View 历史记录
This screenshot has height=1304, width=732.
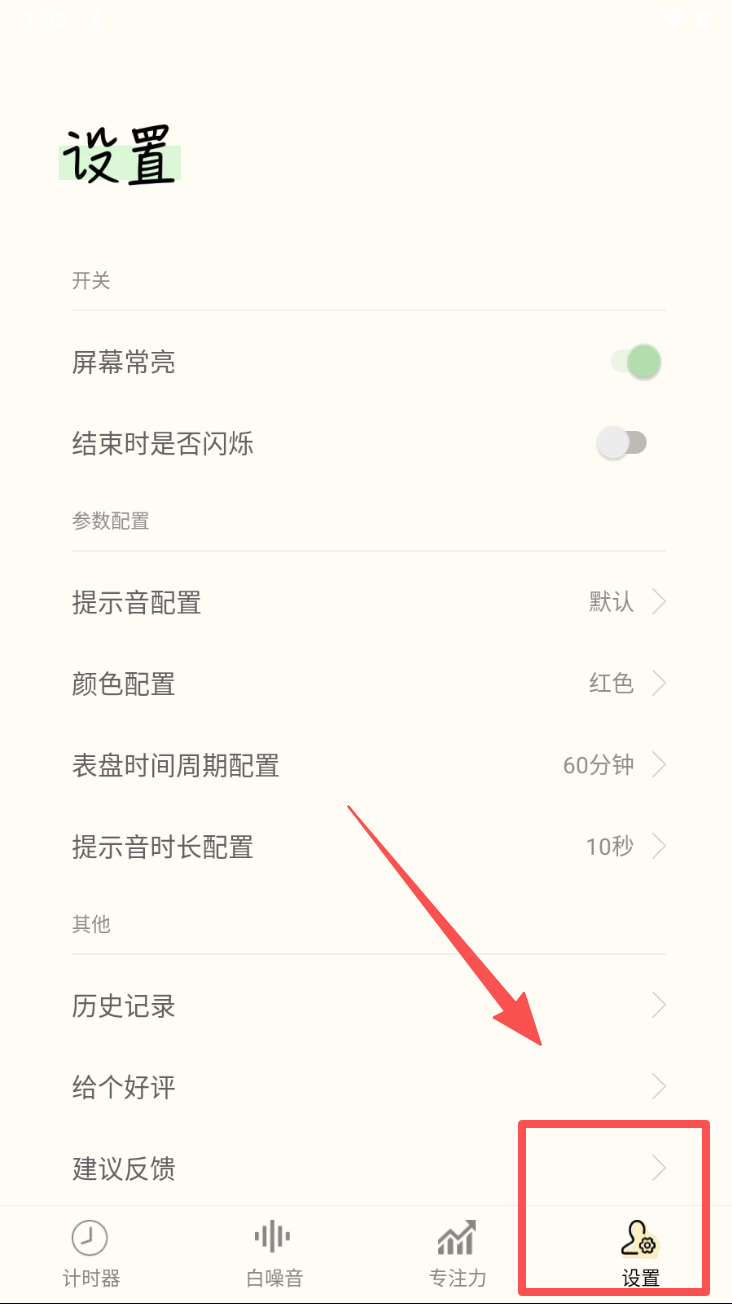tap(368, 1005)
